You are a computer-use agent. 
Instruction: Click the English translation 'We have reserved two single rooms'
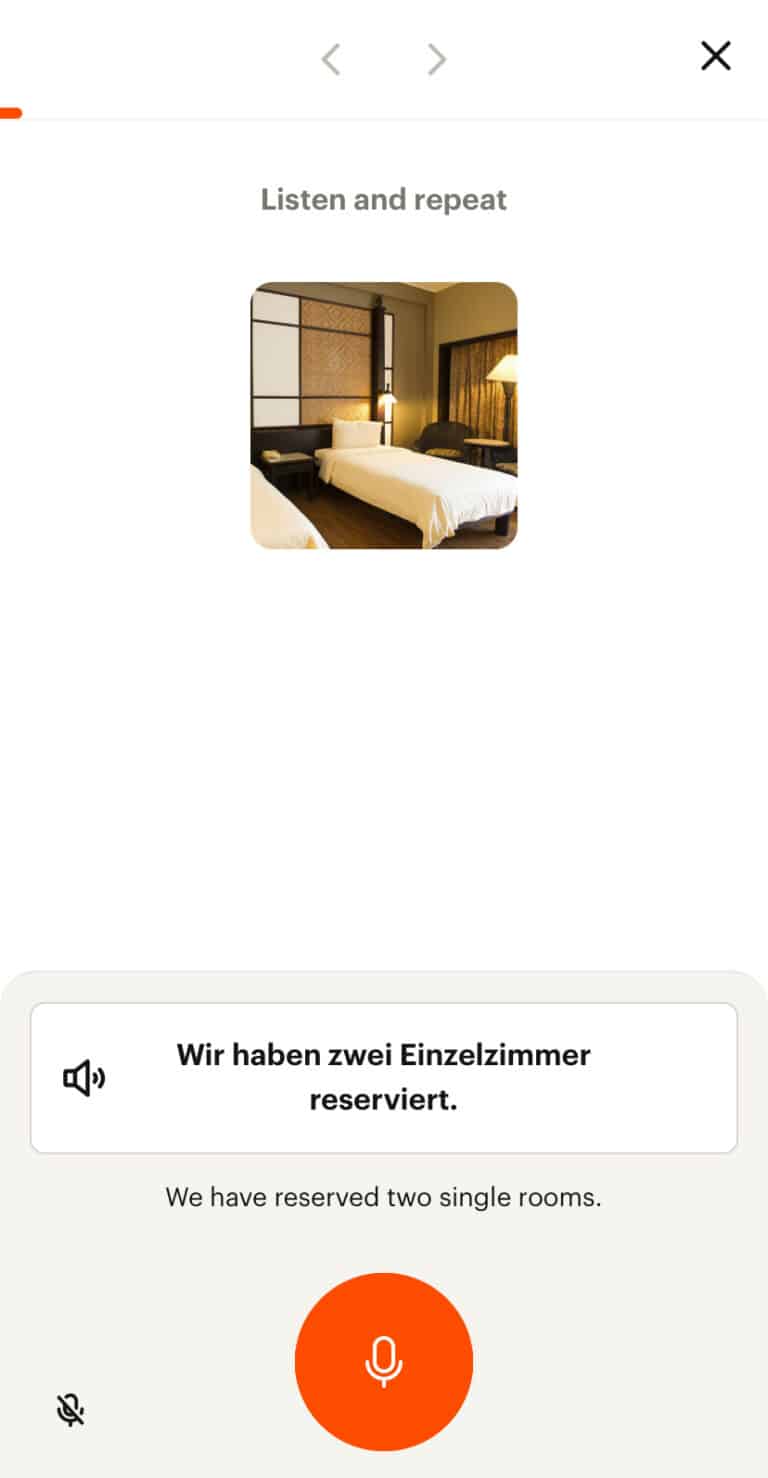[x=384, y=1196]
